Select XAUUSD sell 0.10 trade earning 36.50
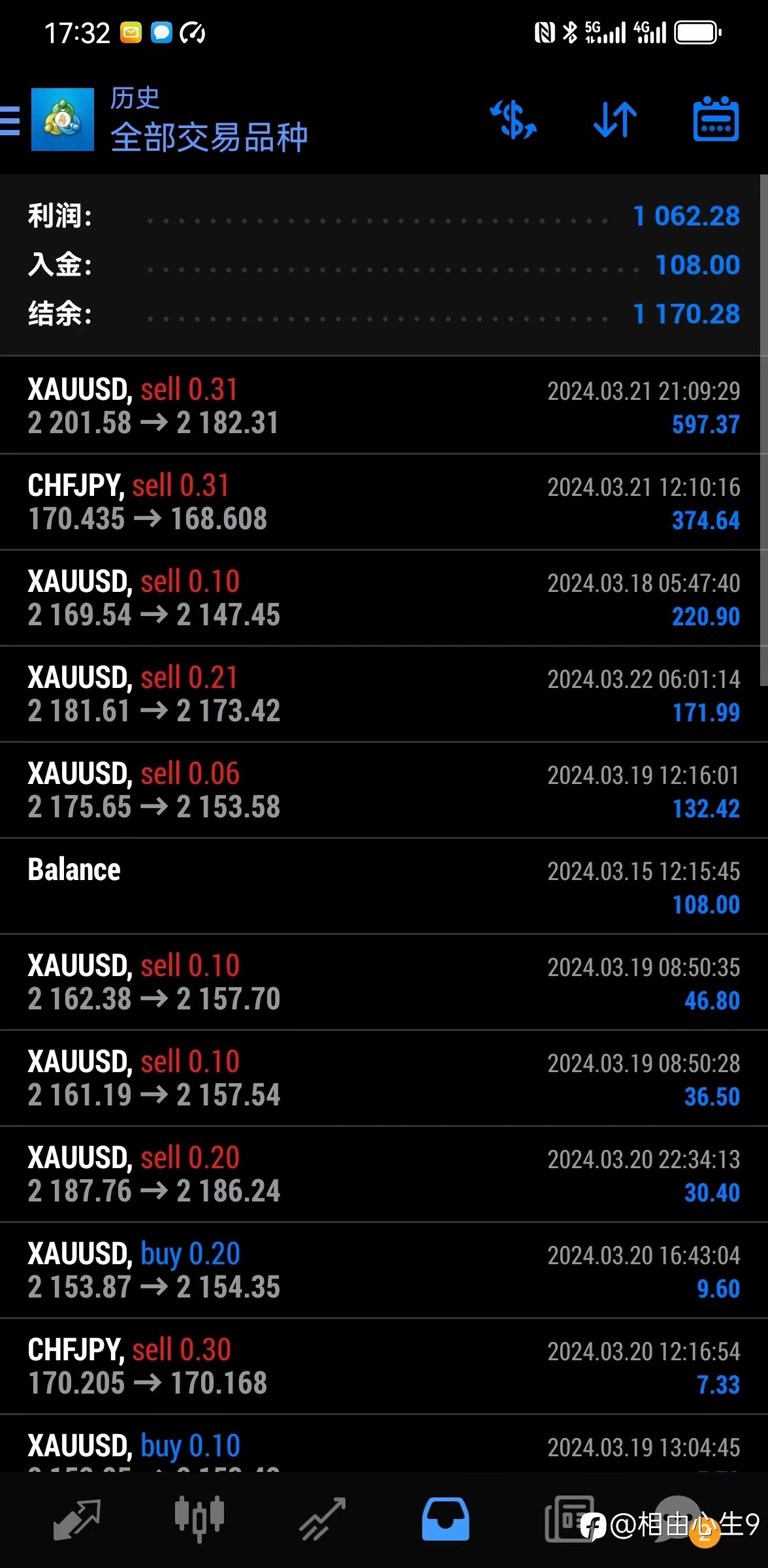This screenshot has width=768, height=1568. click(384, 1078)
